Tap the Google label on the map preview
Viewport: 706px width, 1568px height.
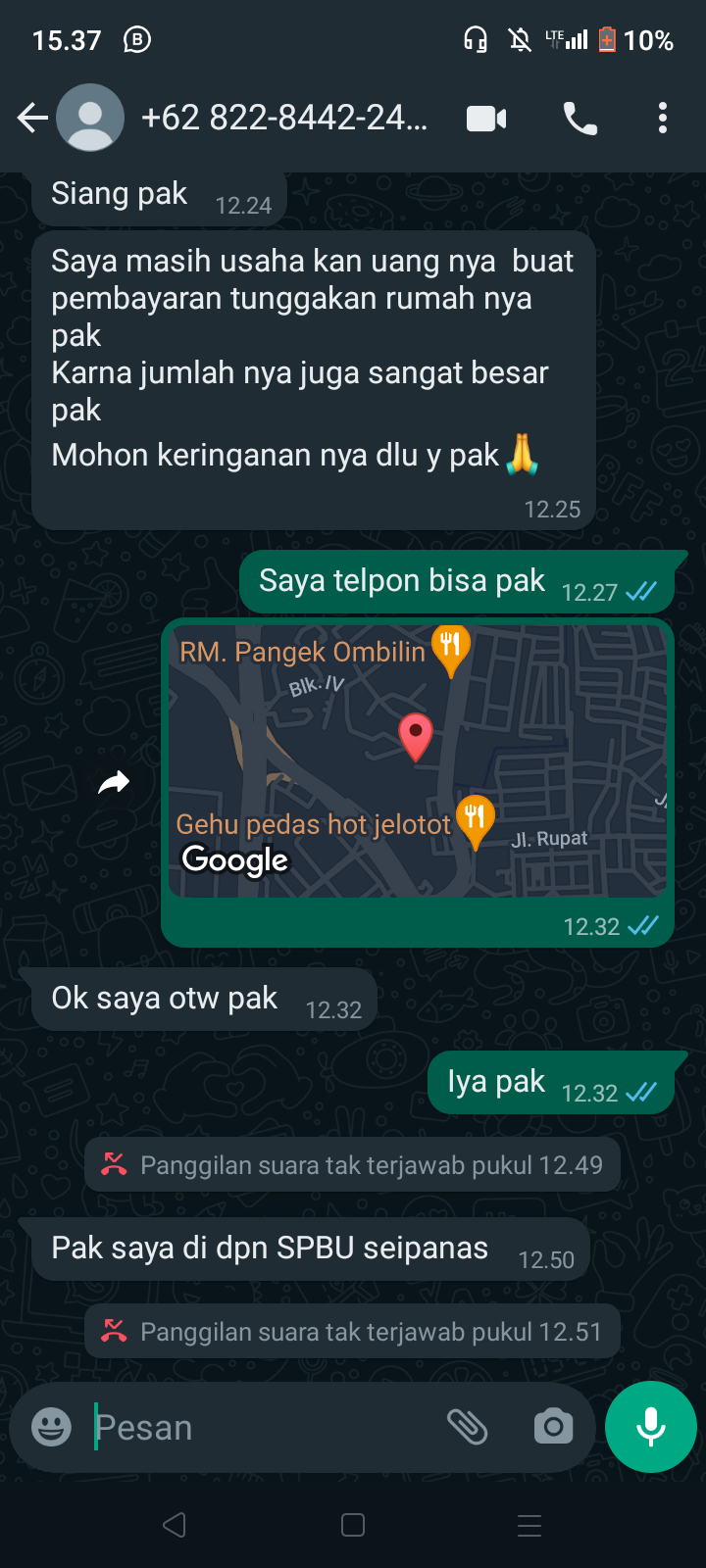click(x=233, y=859)
